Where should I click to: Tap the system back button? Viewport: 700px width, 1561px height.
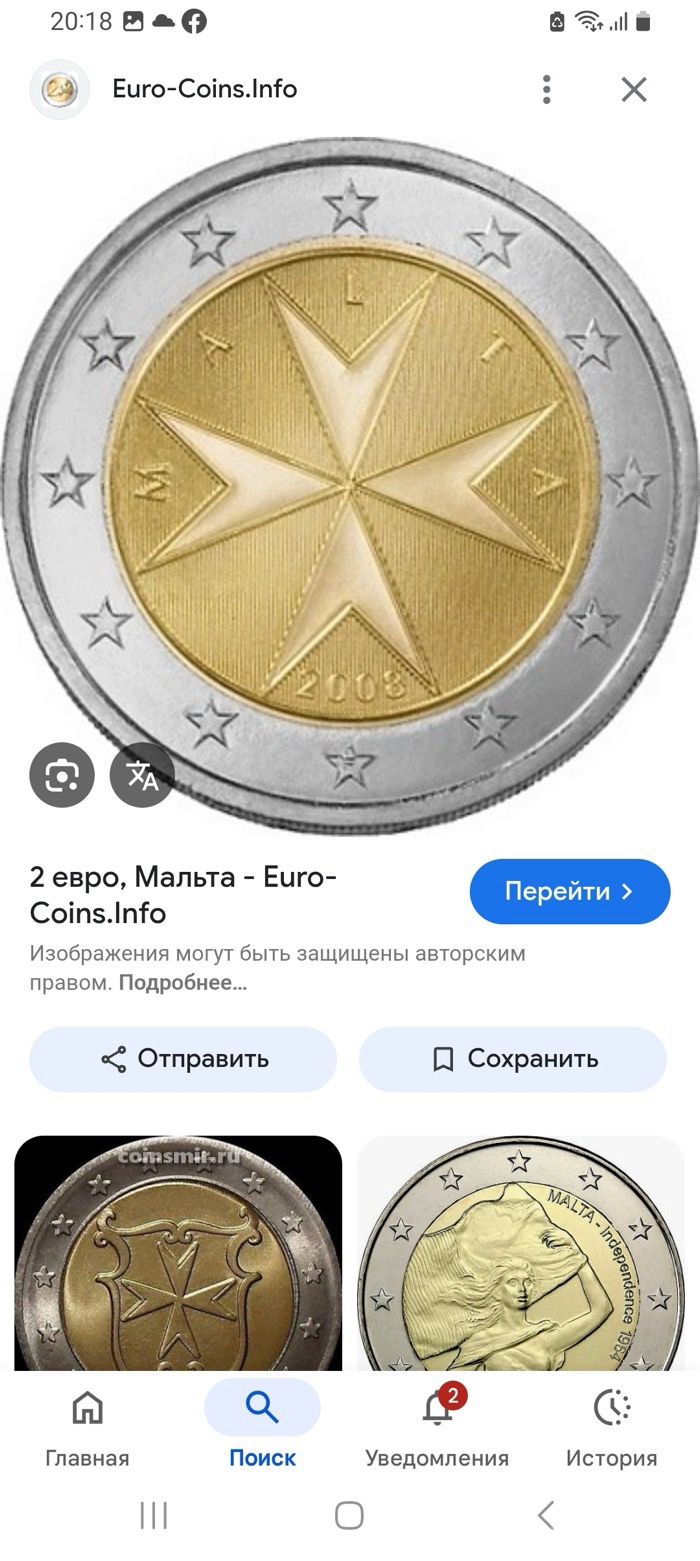[x=545, y=1515]
